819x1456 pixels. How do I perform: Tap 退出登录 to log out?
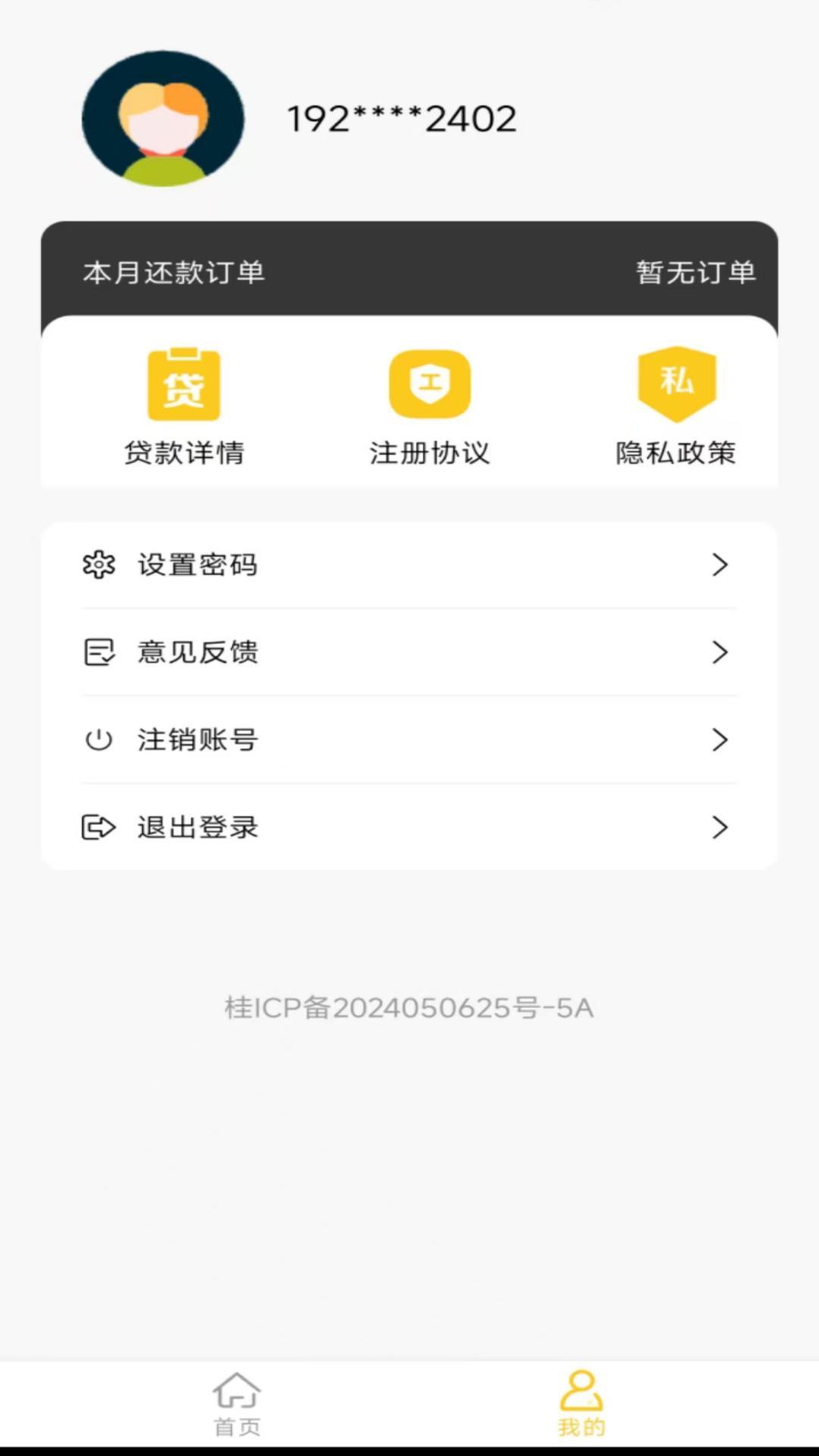(409, 827)
